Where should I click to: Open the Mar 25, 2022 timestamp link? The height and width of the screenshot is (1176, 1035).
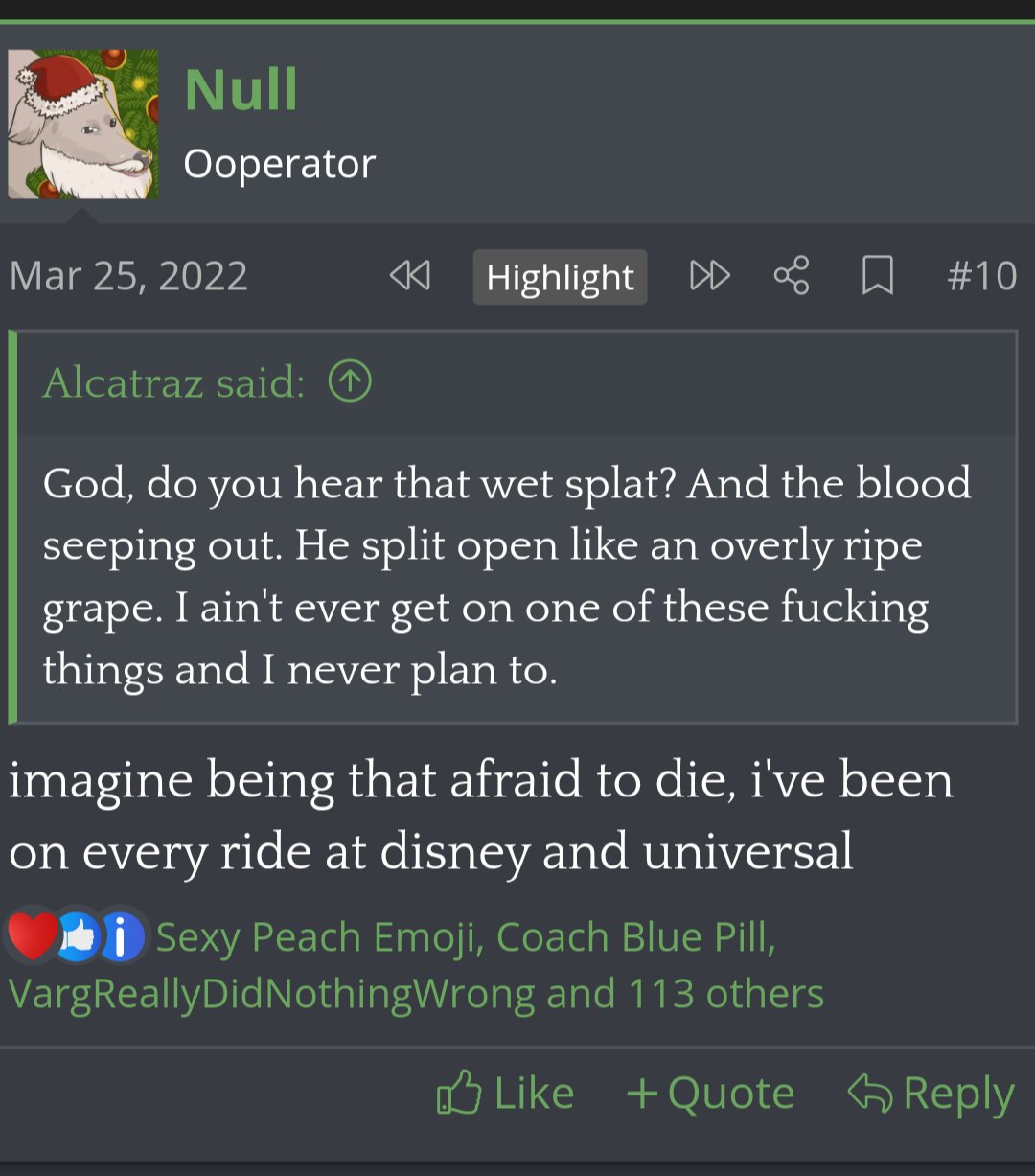click(x=128, y=276)
